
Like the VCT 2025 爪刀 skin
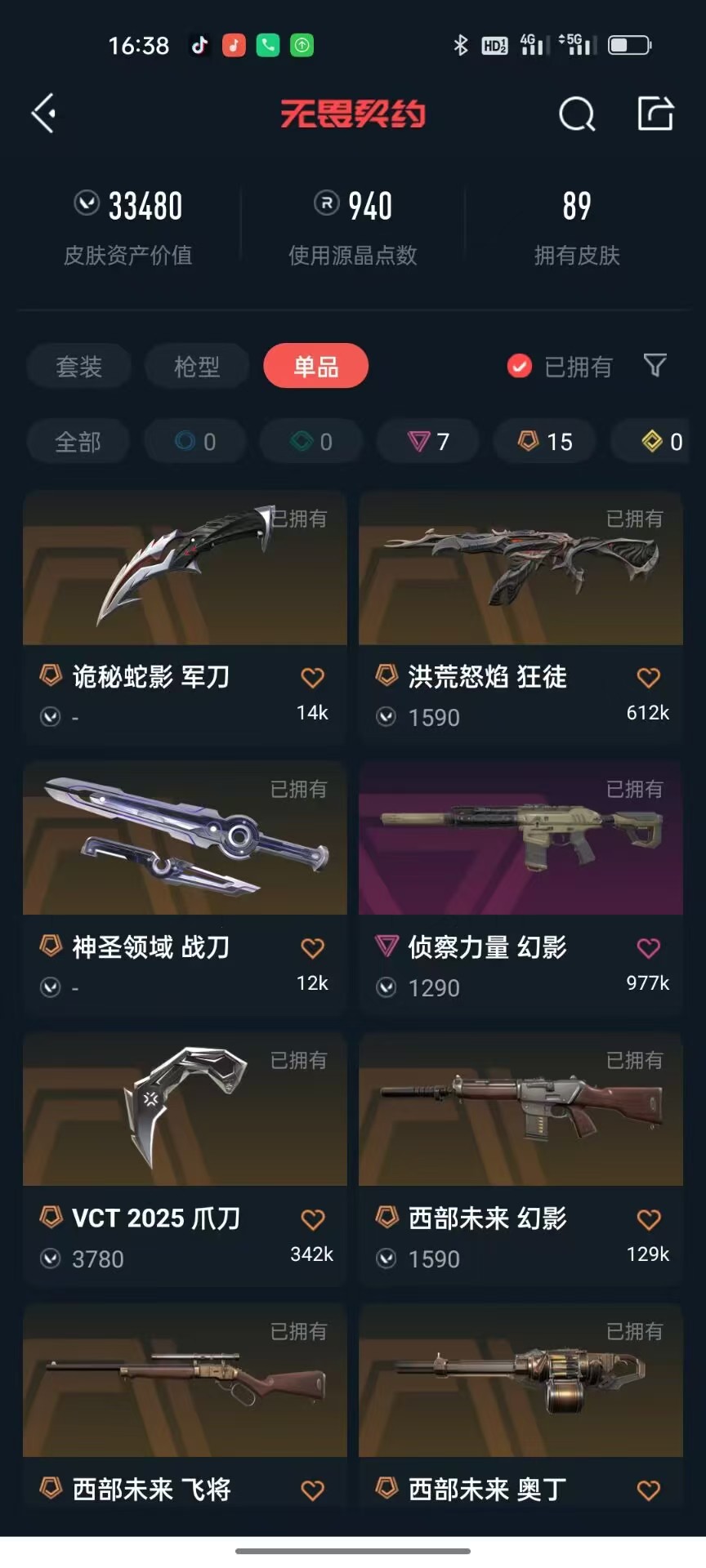(x=312, y=1219)
